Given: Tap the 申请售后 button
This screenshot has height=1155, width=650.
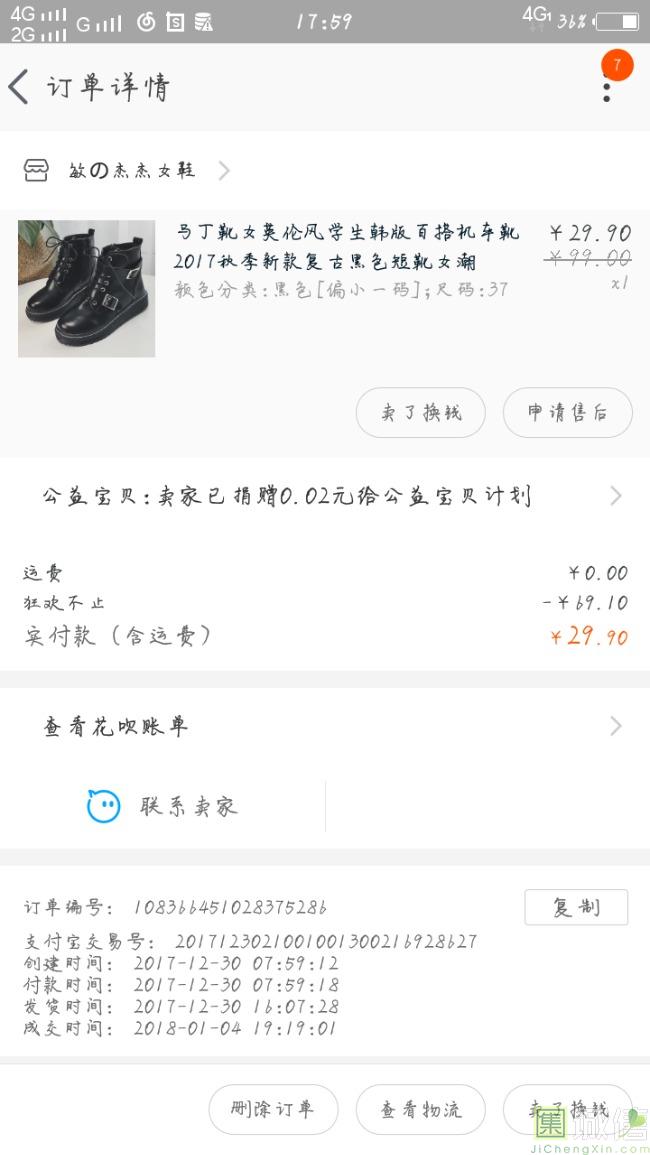Looking at the screenshot, I should (x=567, y=412).
